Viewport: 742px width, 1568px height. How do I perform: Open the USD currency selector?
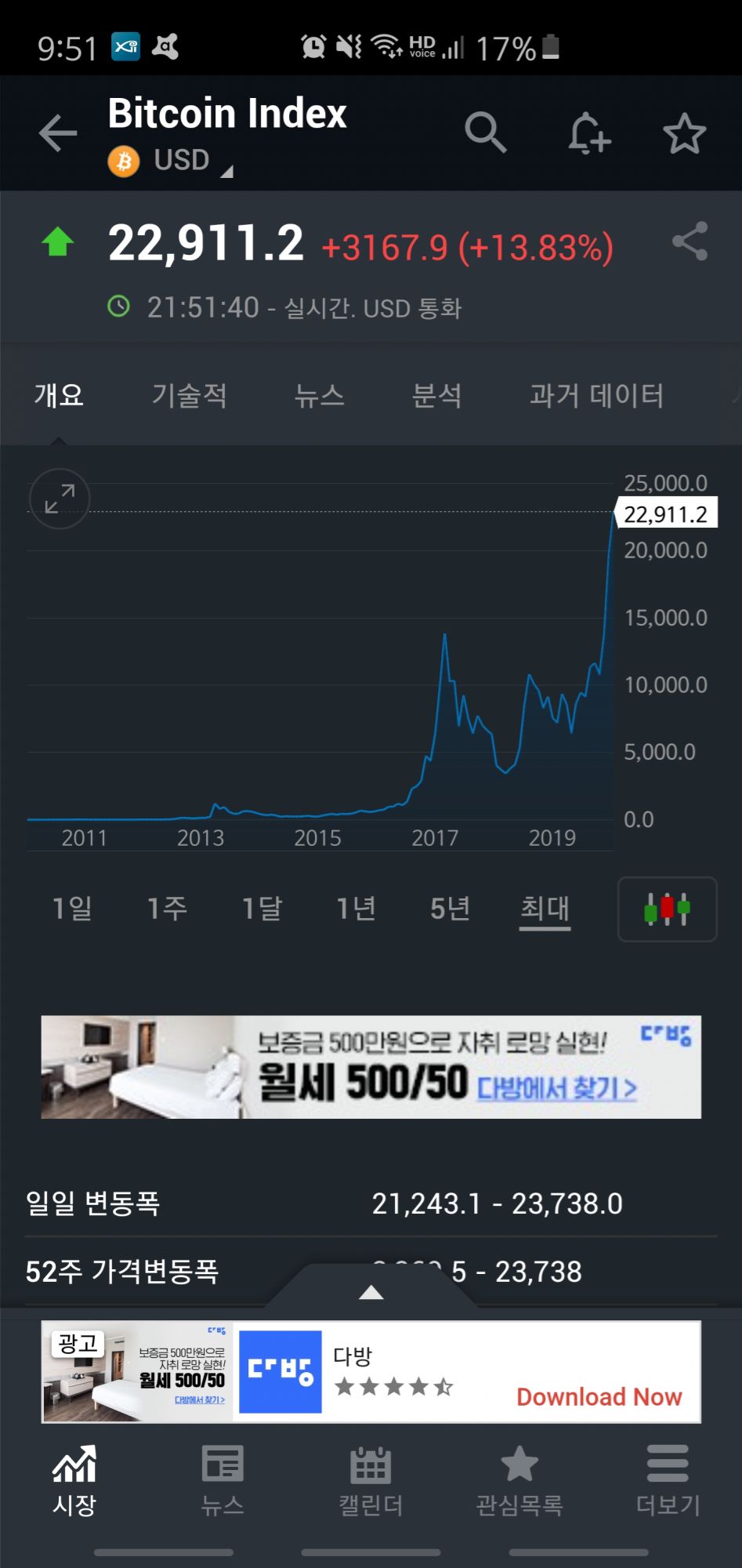click(181, 160)
